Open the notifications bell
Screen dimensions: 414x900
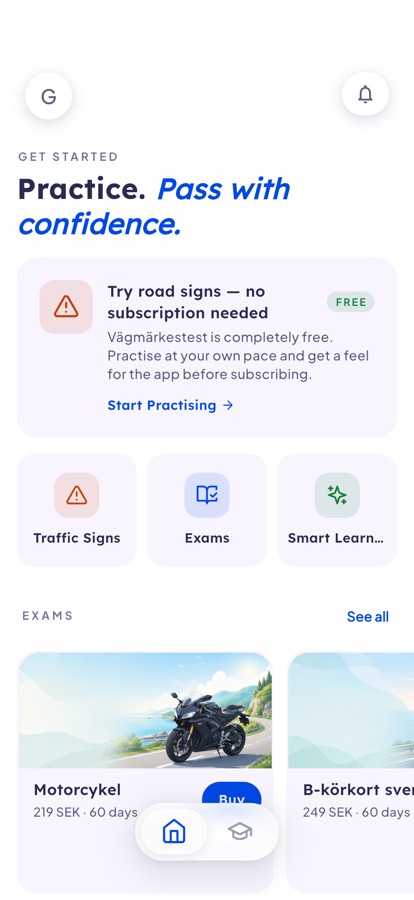coord(365,94)
